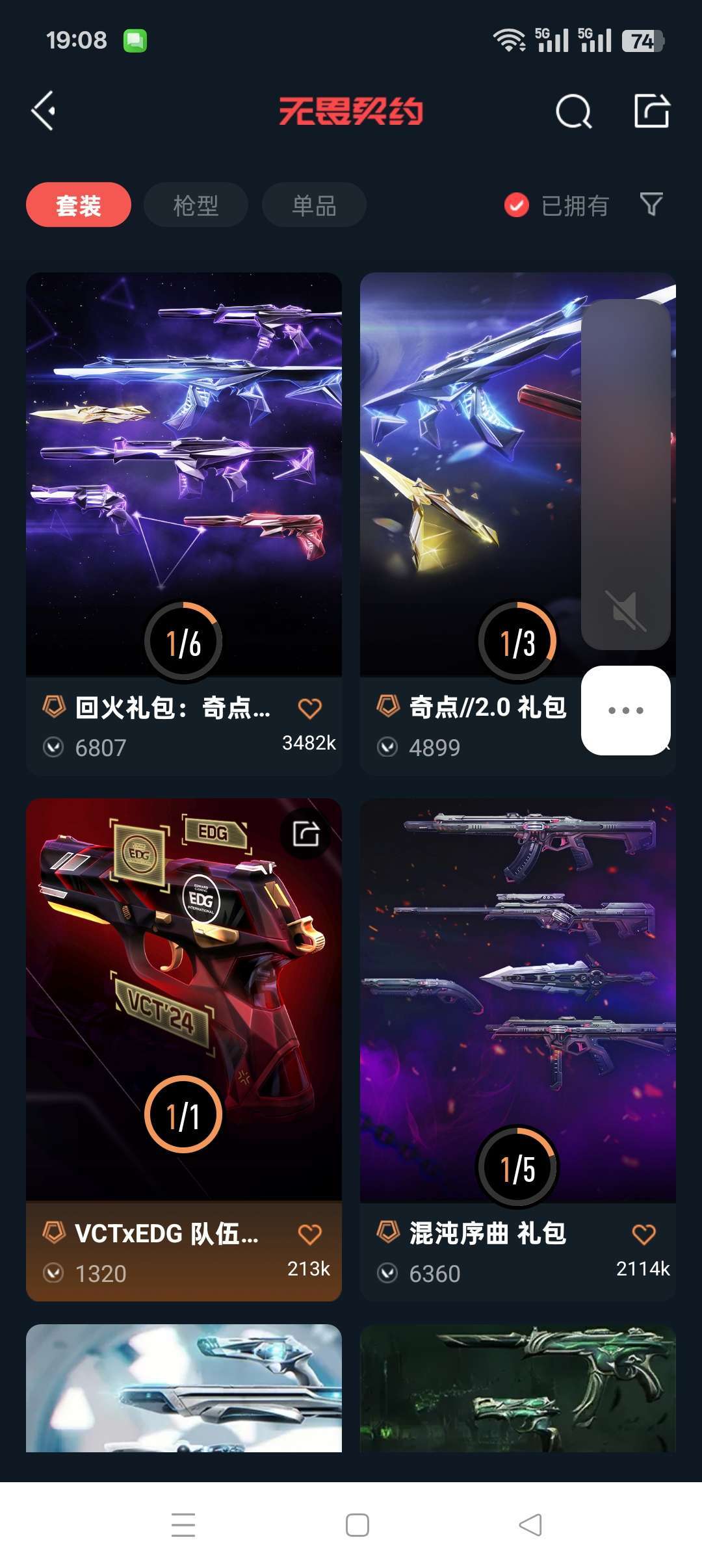Switch to the 单品 tab

(314, 205)
